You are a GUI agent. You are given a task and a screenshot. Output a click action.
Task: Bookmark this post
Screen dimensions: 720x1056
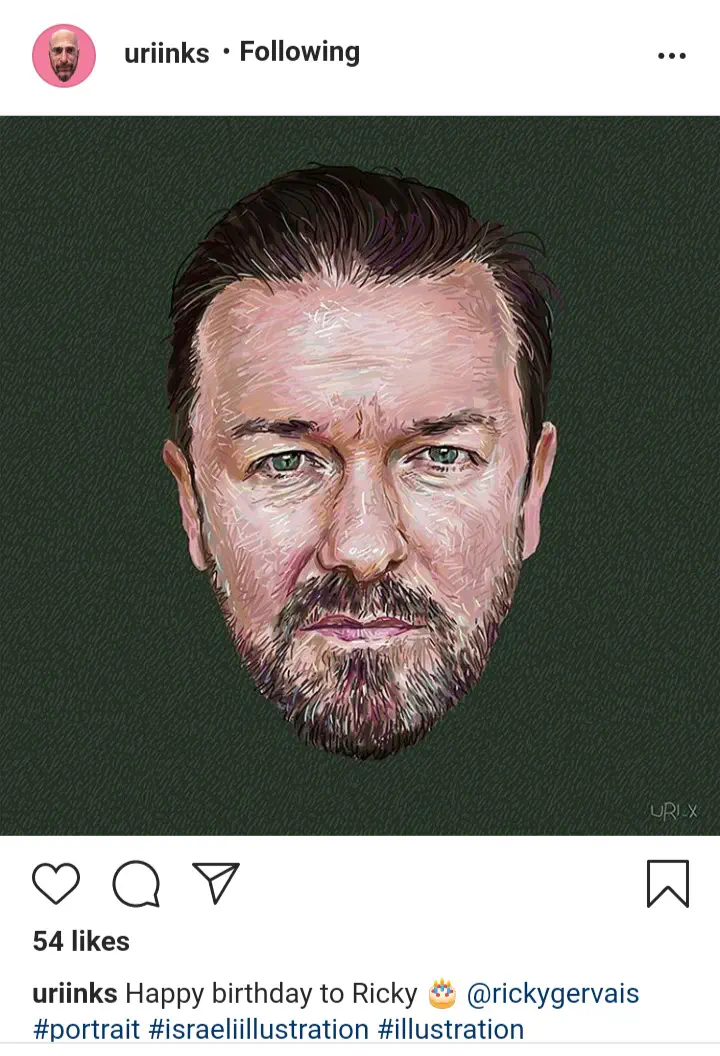(x=667, y=883)
